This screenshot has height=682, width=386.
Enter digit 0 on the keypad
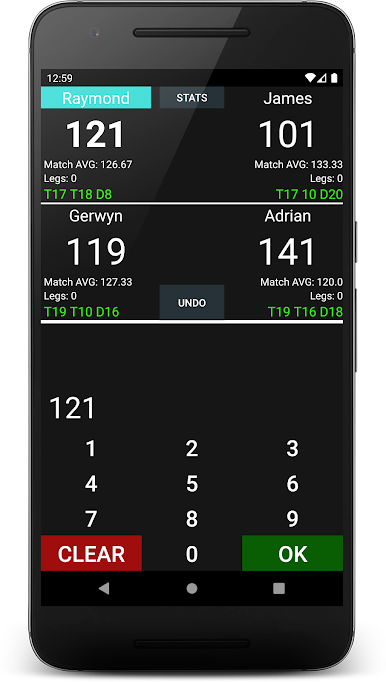(192, 553)
